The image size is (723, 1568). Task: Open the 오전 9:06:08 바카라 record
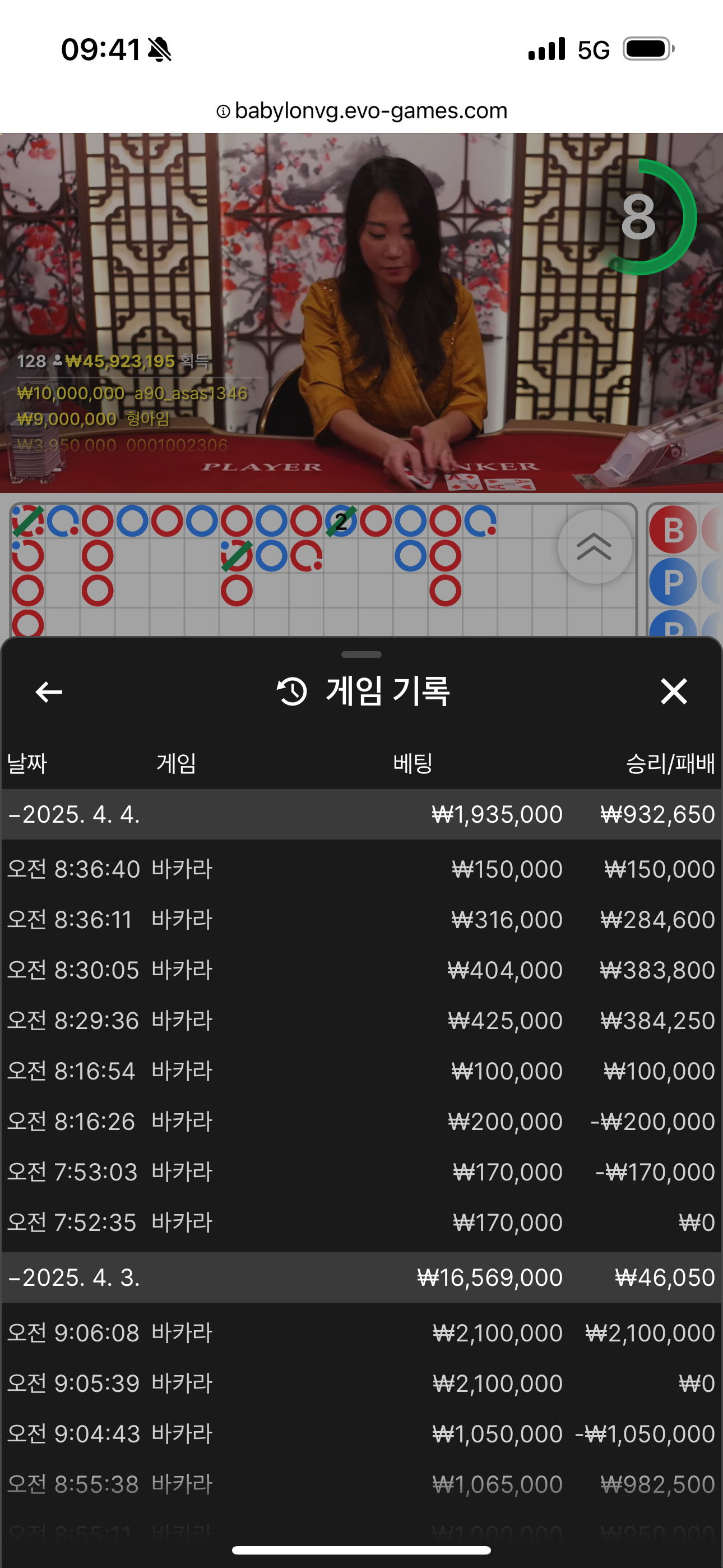(361, 1333)
